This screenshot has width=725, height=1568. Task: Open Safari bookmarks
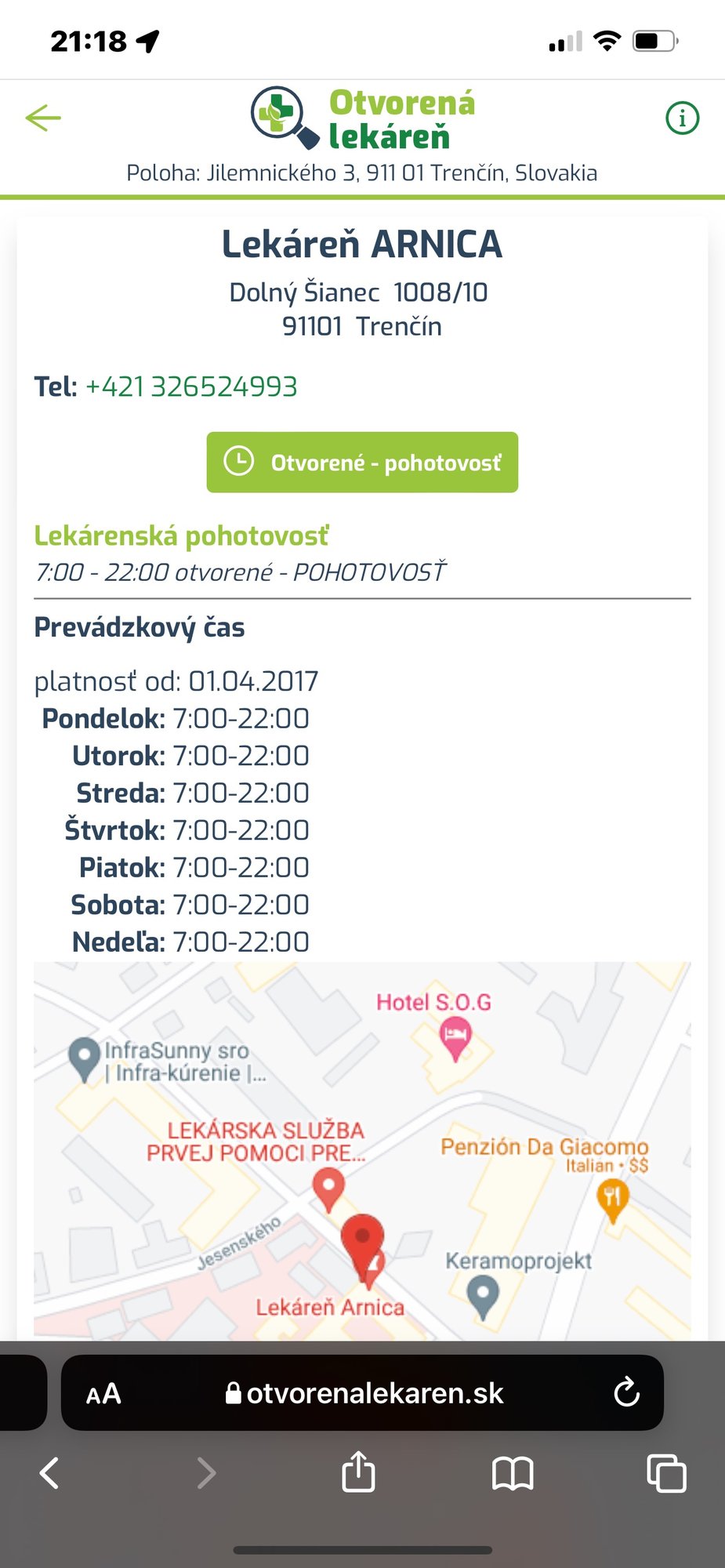point(513,1473)
